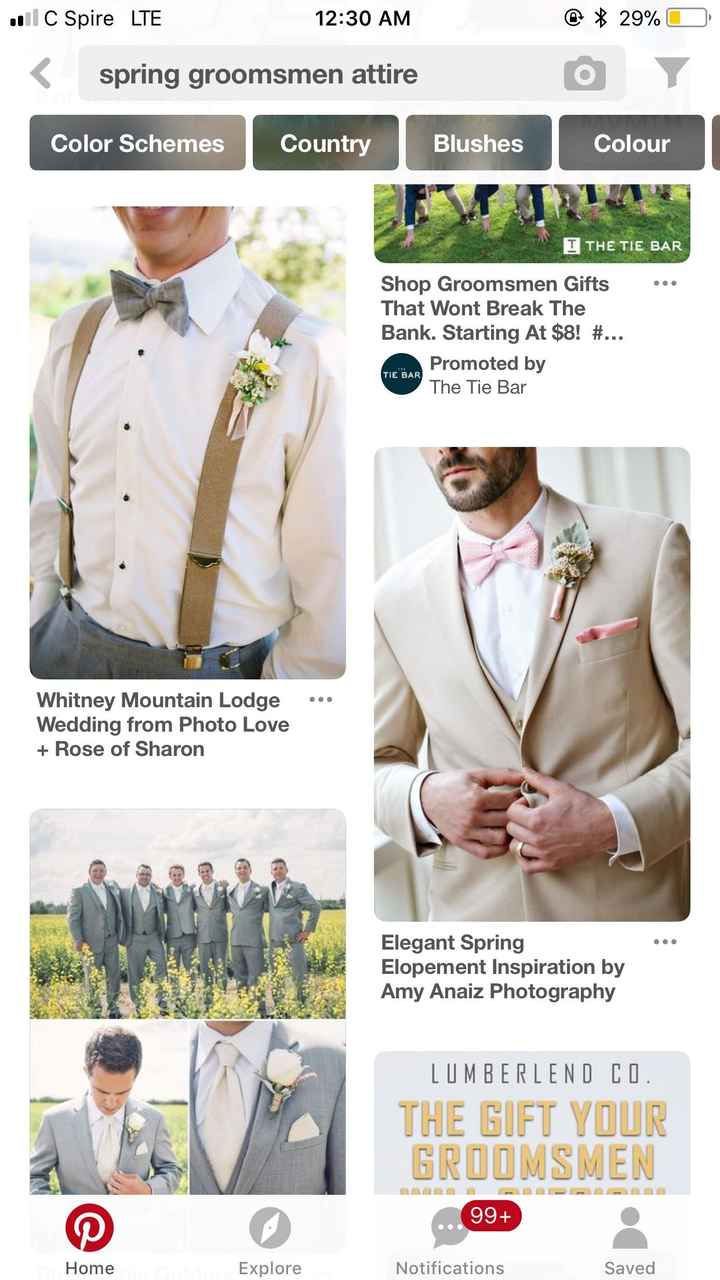Tap the filter icon beside the search bar
This screenshot has width=720, height=1280.
(673, 74)
